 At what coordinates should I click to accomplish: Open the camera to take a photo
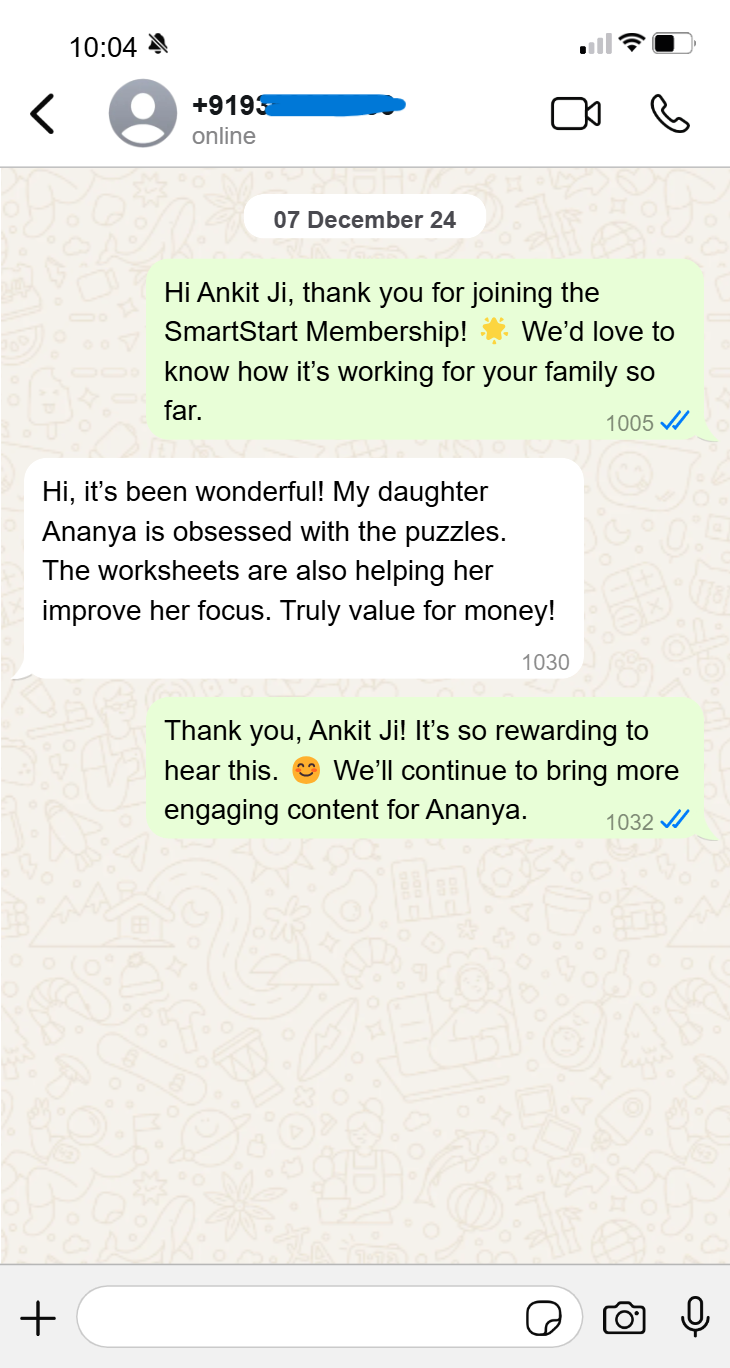(x=624, y=1319)
